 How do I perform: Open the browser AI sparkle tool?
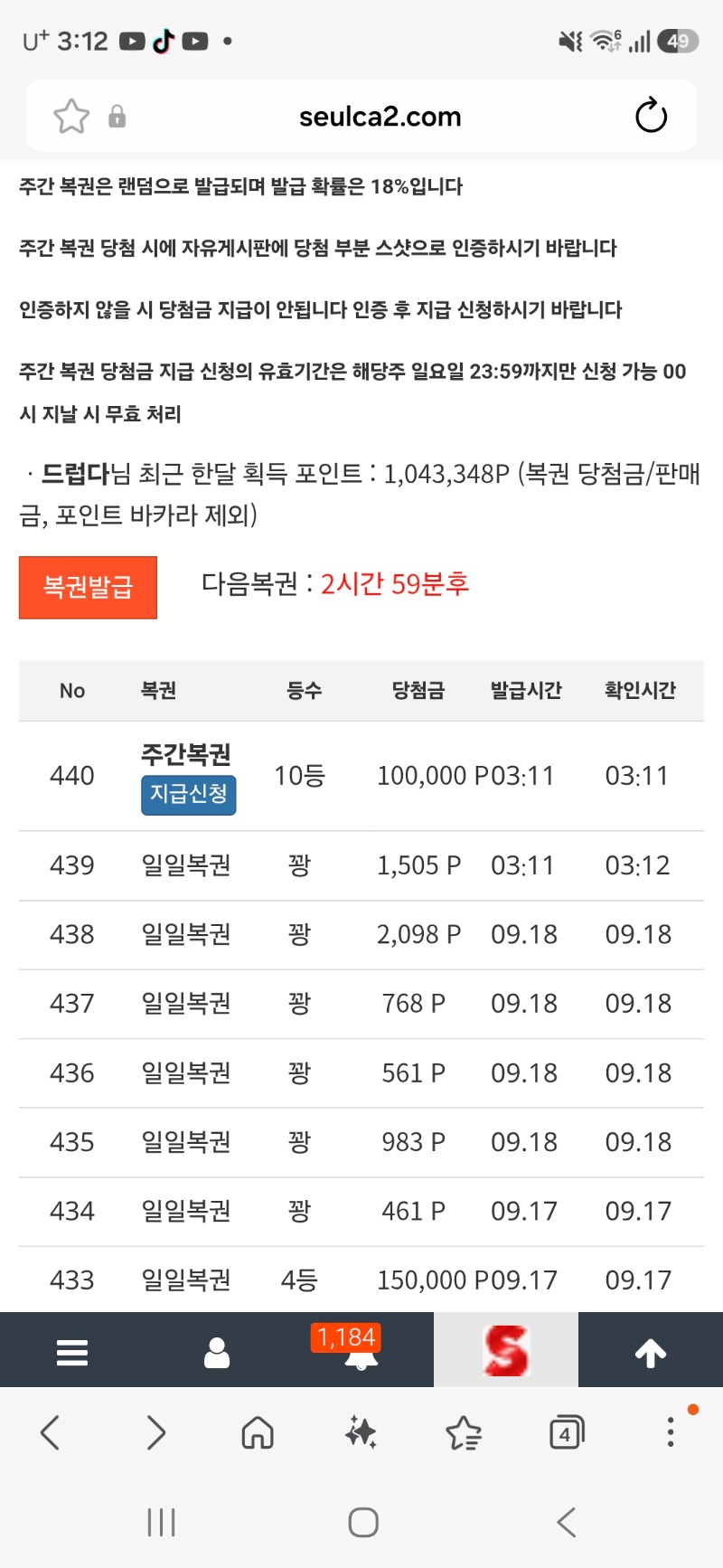tap(361, 1433)
